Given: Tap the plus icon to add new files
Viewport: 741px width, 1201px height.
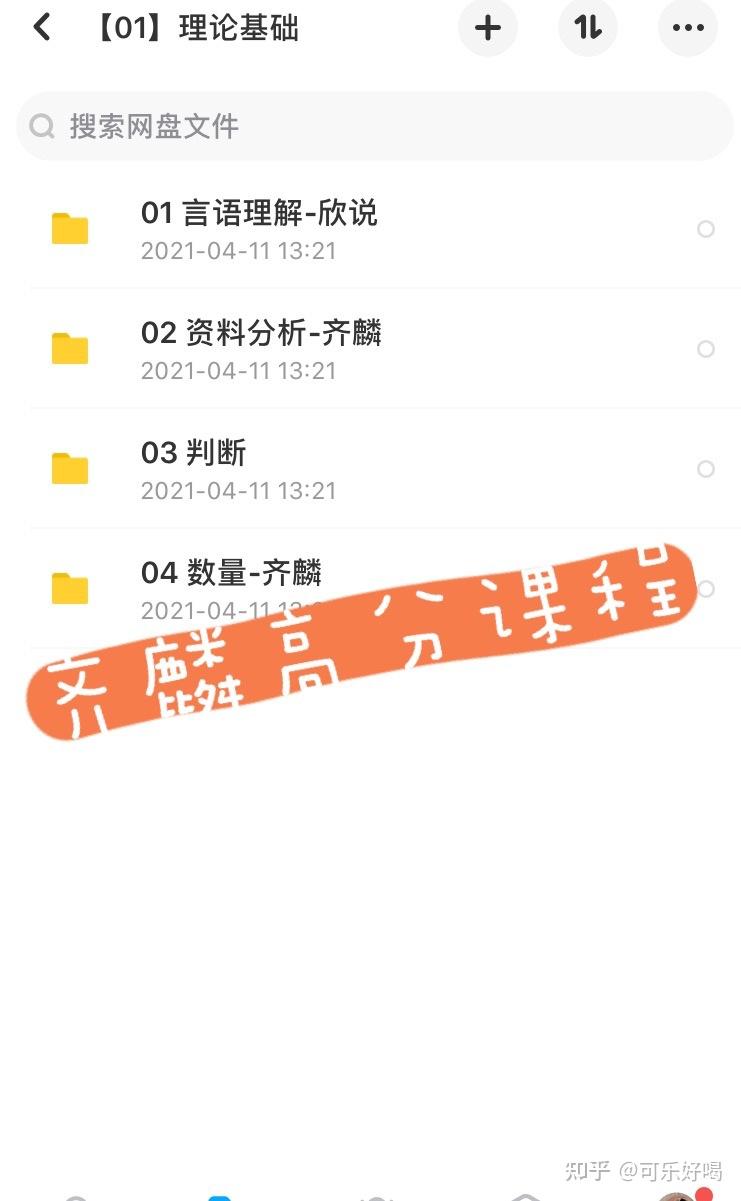Looking at the screenshot, I should [x=487, y=27].
